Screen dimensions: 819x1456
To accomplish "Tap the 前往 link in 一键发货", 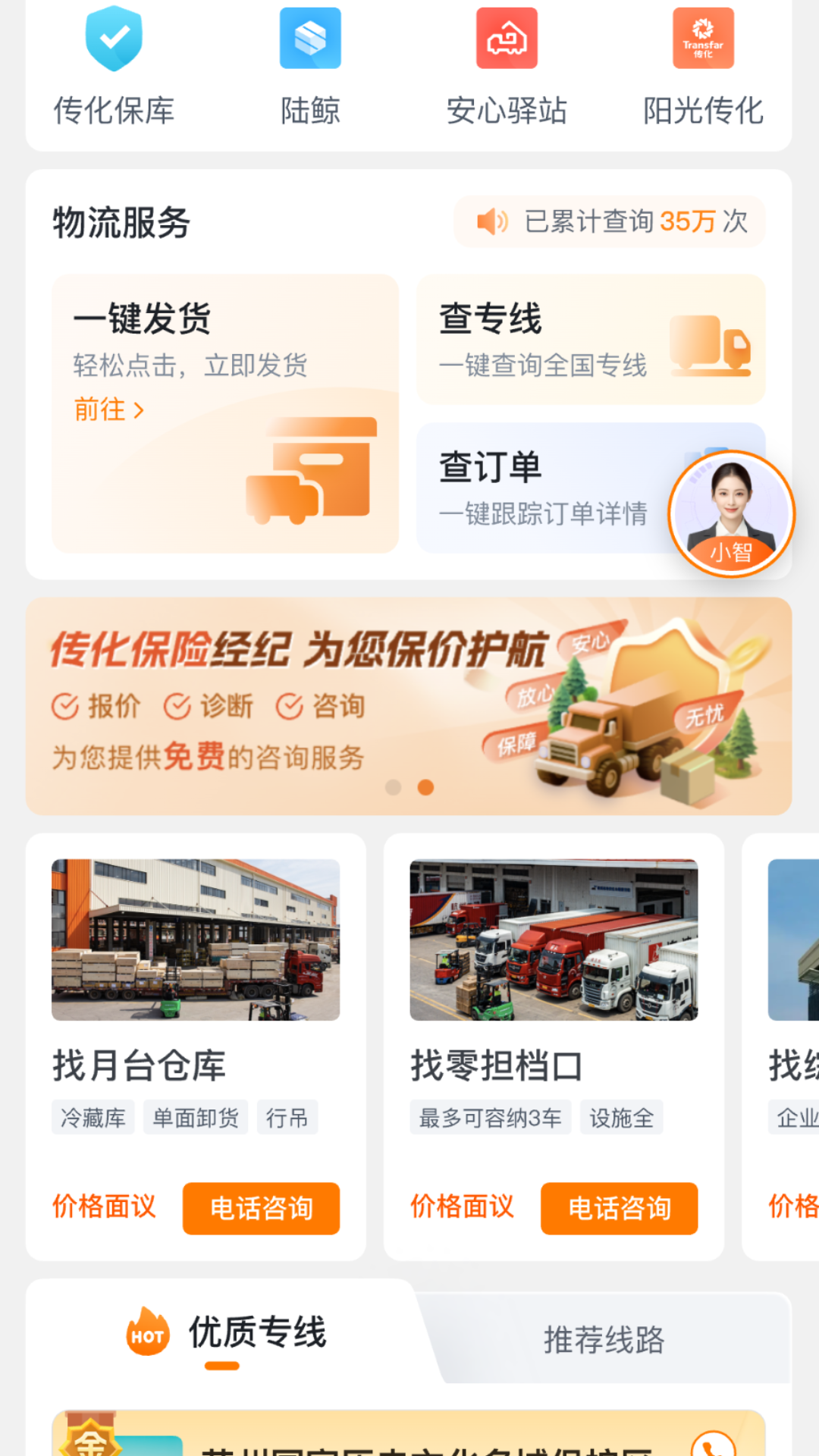I will pyautogui.click(x=108, y=409).
